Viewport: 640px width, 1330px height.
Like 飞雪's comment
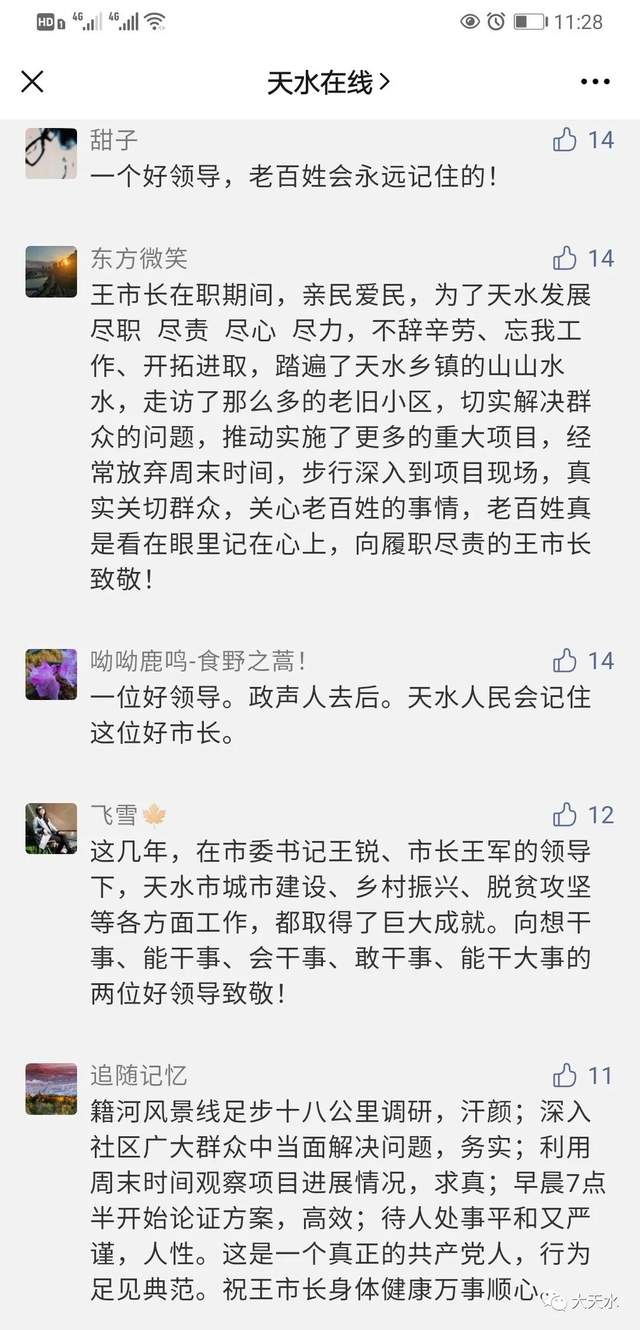[x=566, y=814]
